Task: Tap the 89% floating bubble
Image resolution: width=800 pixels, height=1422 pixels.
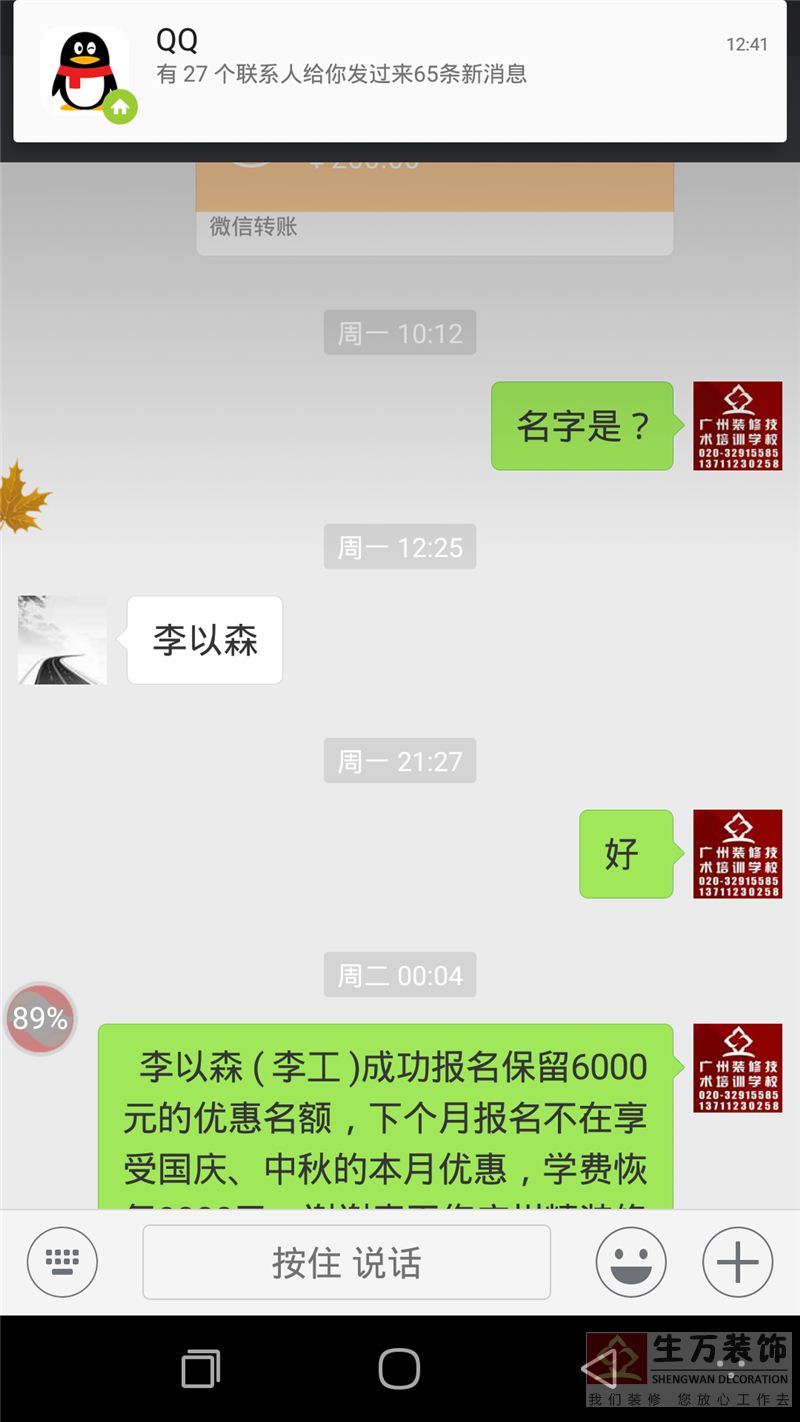Action: (40, 1018)
